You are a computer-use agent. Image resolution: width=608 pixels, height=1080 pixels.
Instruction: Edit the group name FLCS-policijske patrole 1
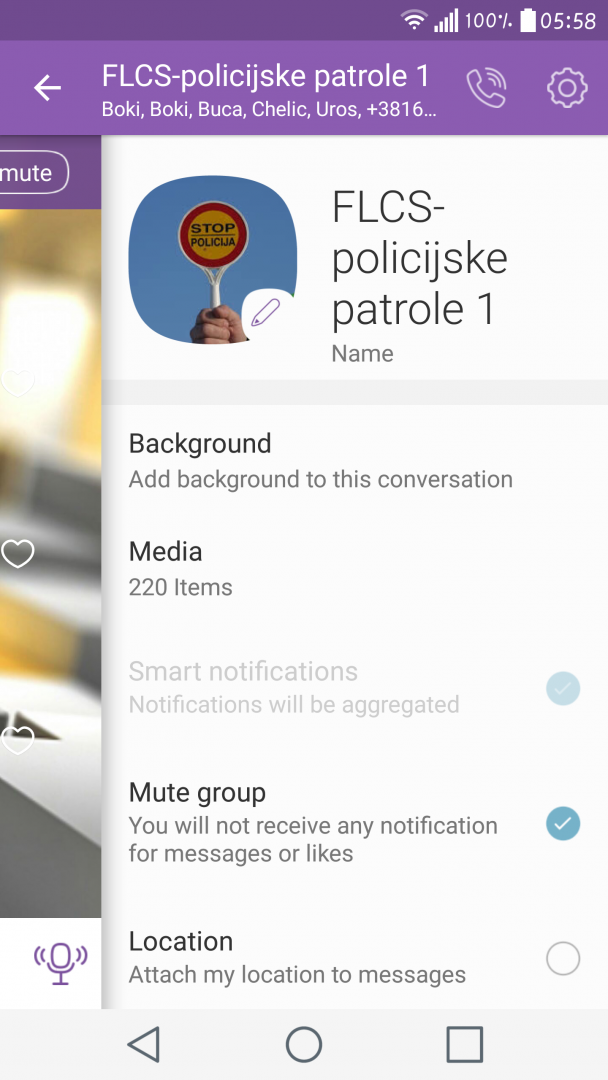coord(419,258)
